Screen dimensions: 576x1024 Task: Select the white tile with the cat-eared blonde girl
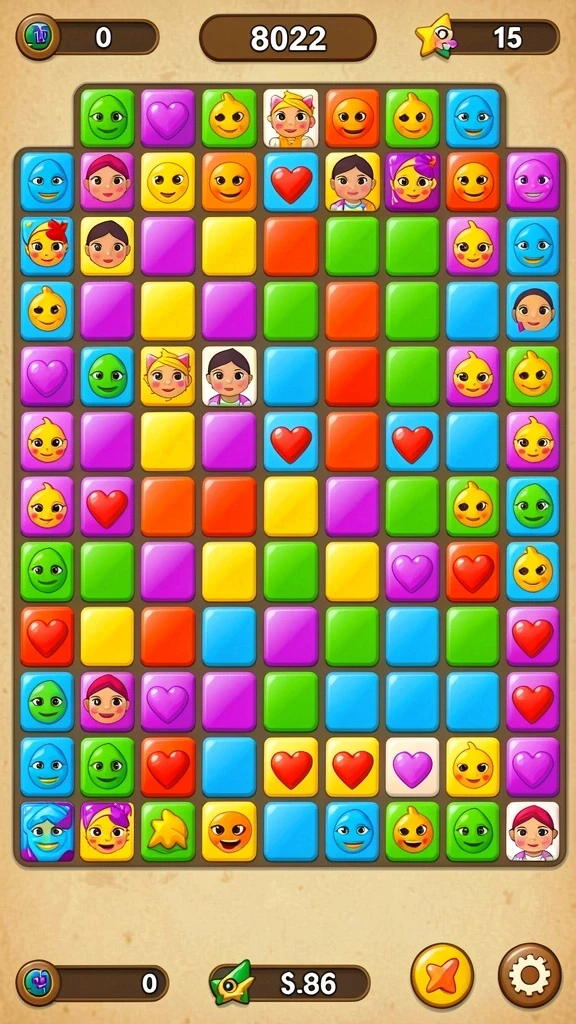291,118
